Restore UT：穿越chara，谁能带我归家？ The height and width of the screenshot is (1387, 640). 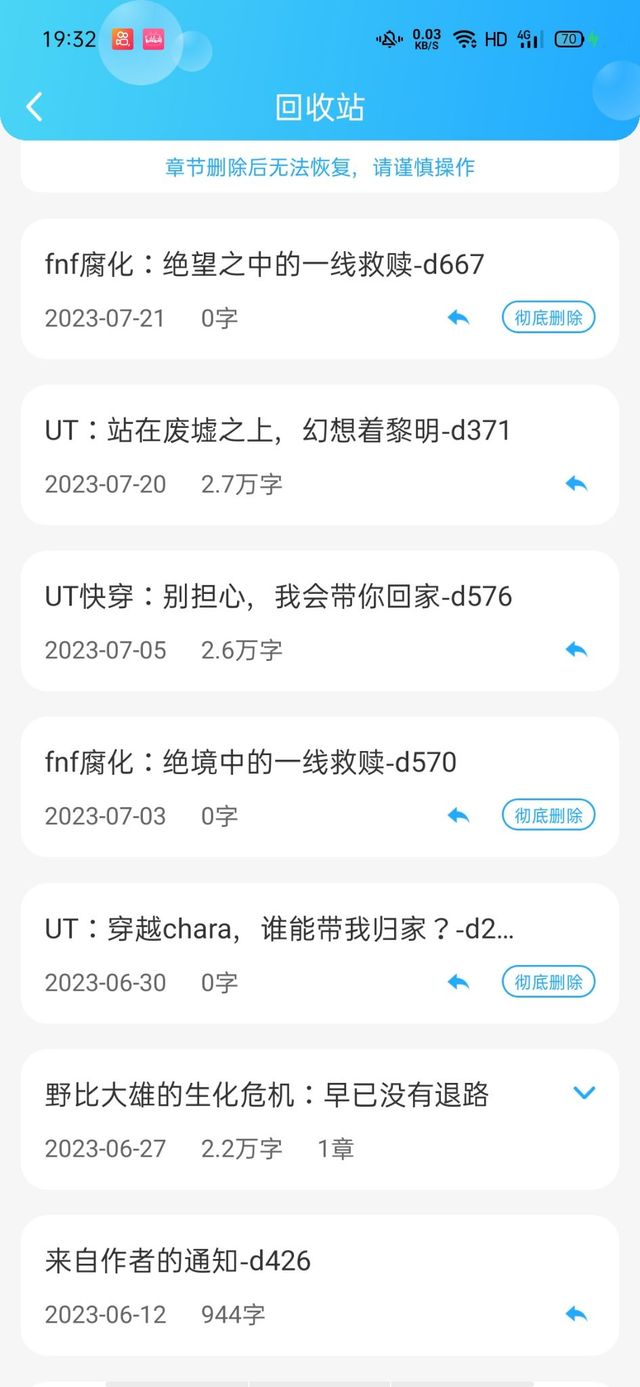[x=459, y=982]
